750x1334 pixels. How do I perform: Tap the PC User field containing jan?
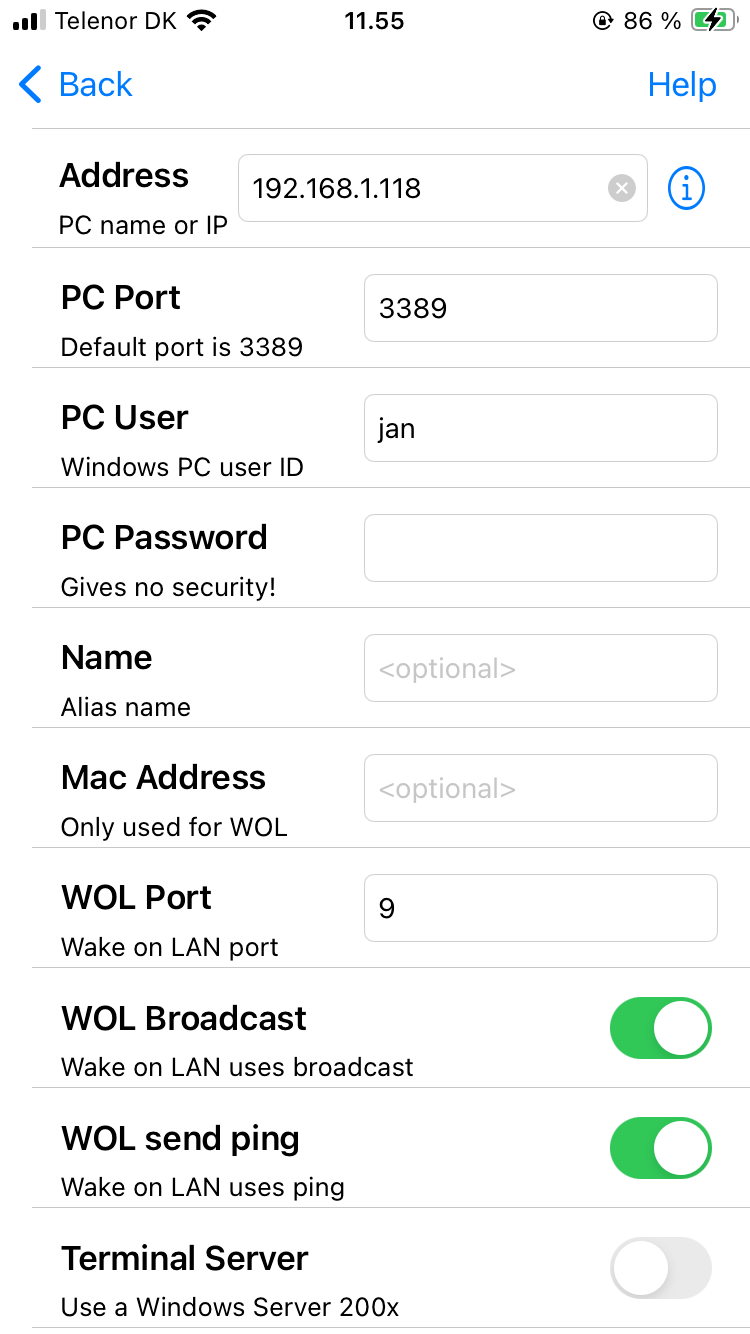pos(540,428)
